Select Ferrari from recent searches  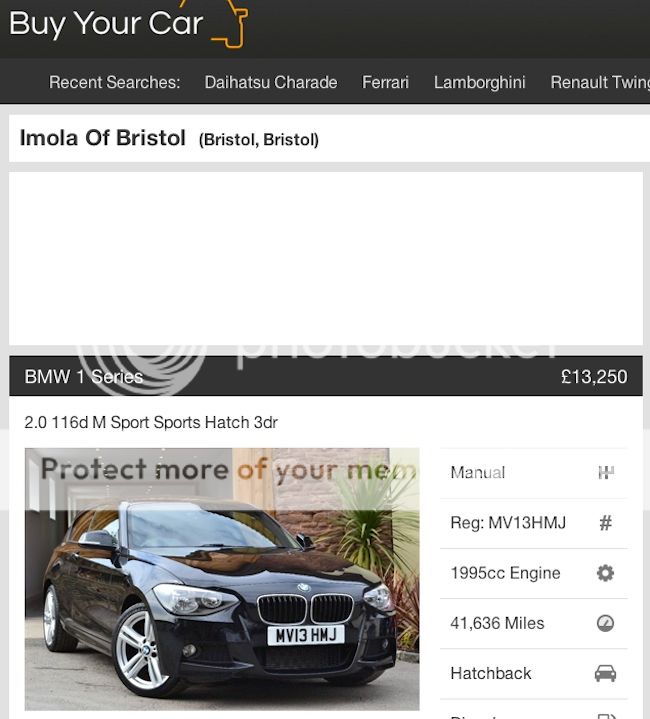(385, 83)
